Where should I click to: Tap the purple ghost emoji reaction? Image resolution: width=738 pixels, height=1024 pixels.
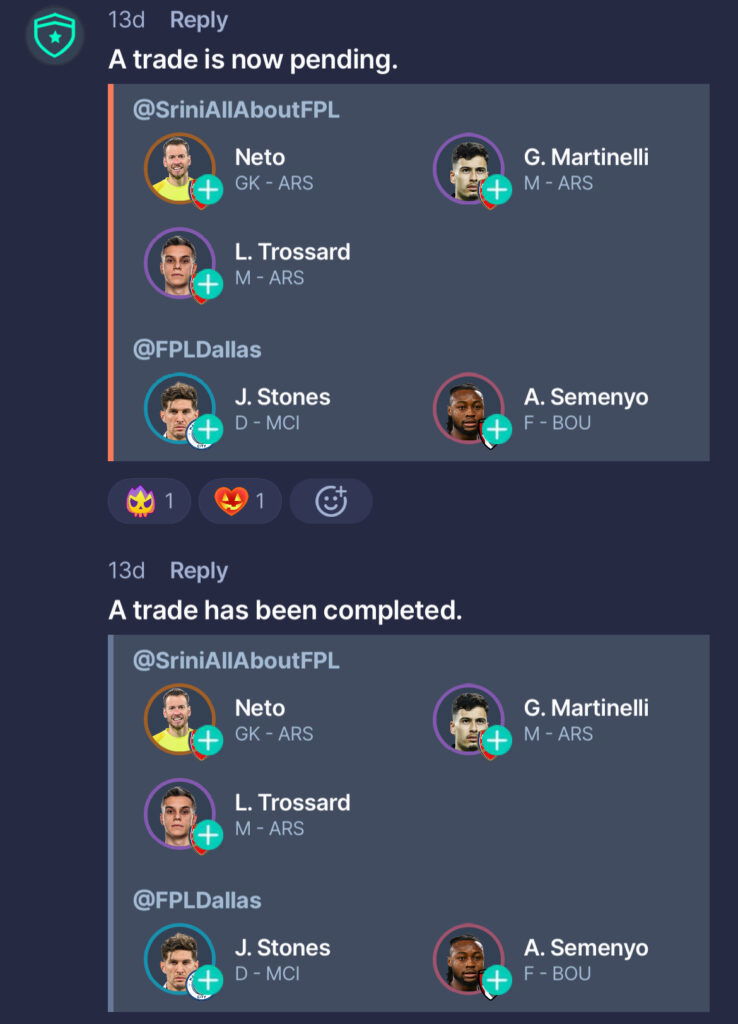point(150,501)
